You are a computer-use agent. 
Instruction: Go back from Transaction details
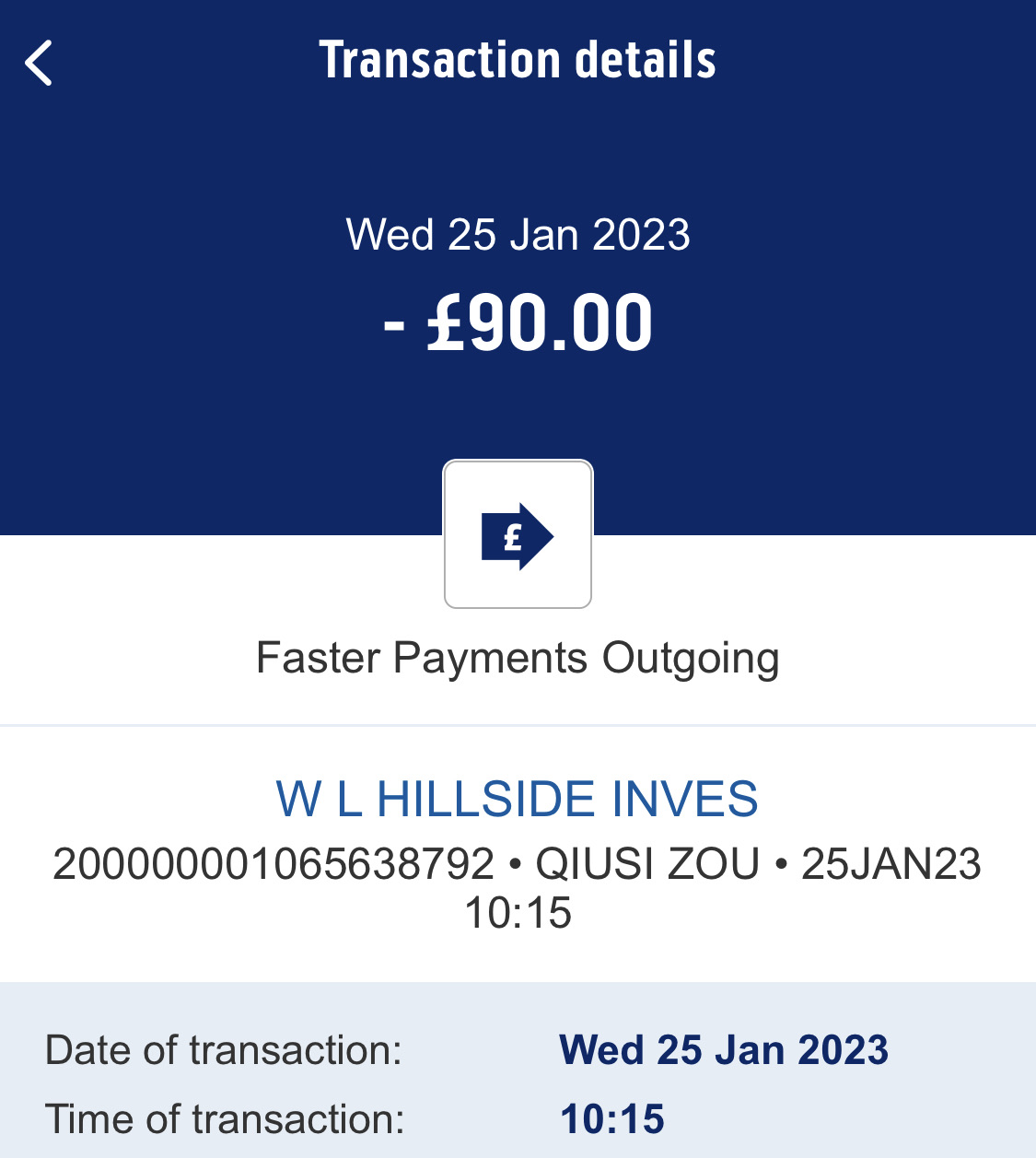tap(39, 63)
